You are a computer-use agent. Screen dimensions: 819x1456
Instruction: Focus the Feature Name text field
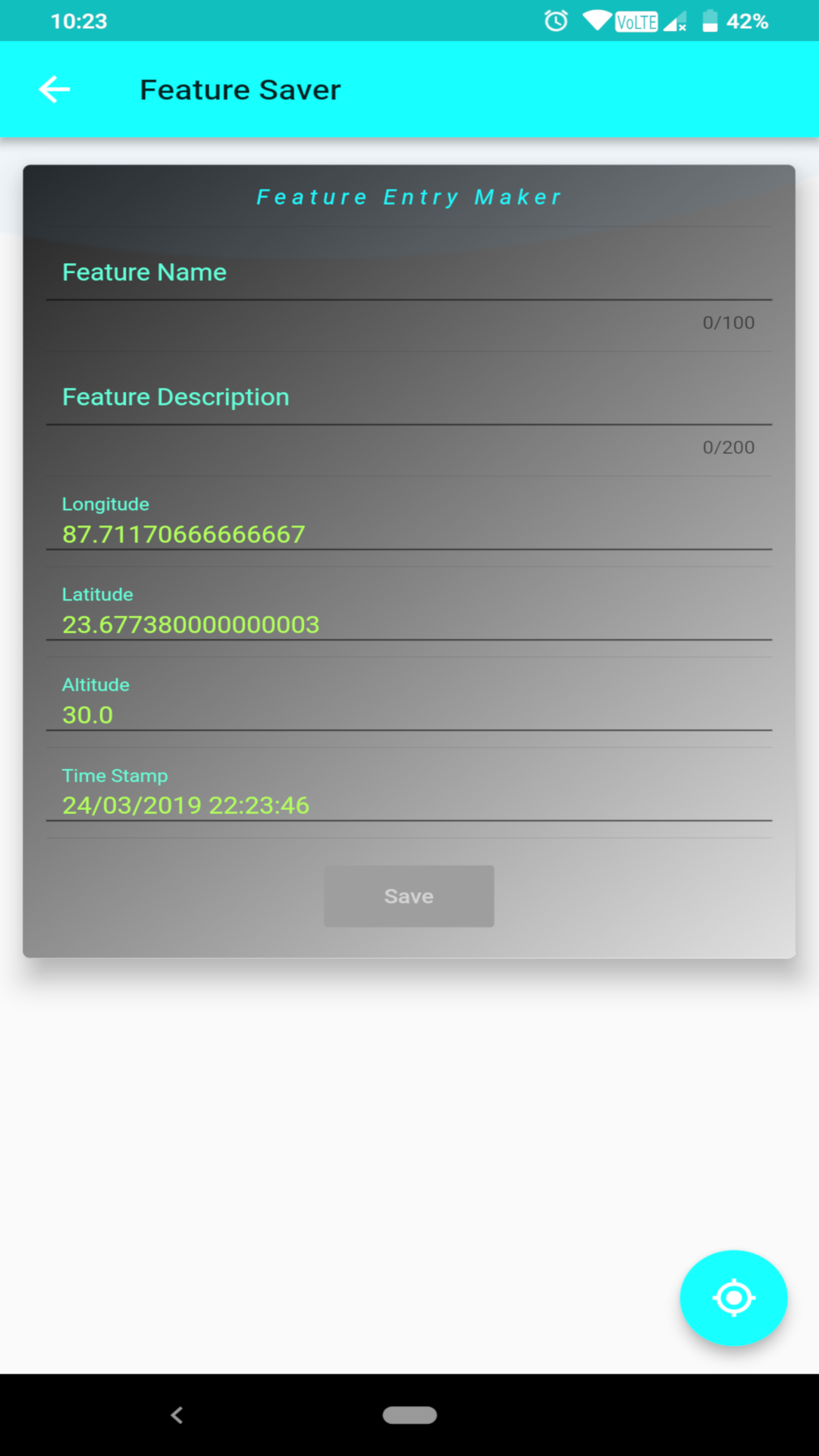pos(409,273)
